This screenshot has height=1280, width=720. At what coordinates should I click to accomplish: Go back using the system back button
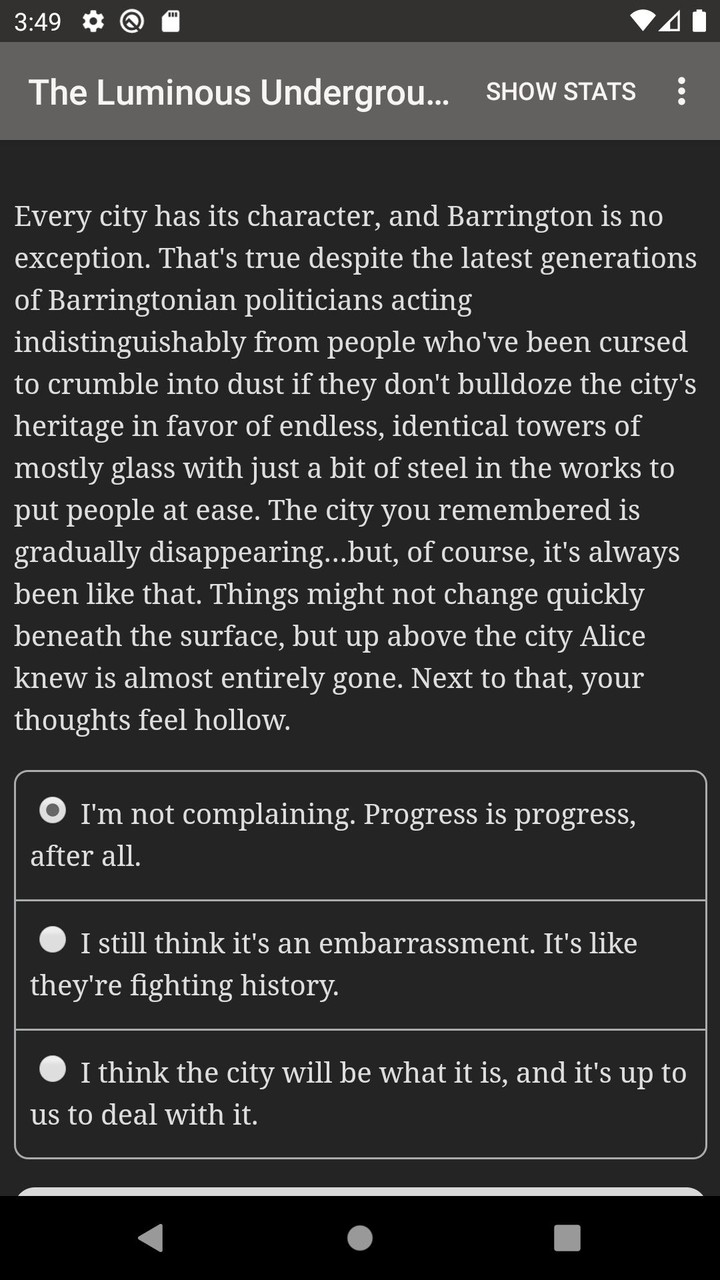pyautogui.click(x=151, y=1238)
